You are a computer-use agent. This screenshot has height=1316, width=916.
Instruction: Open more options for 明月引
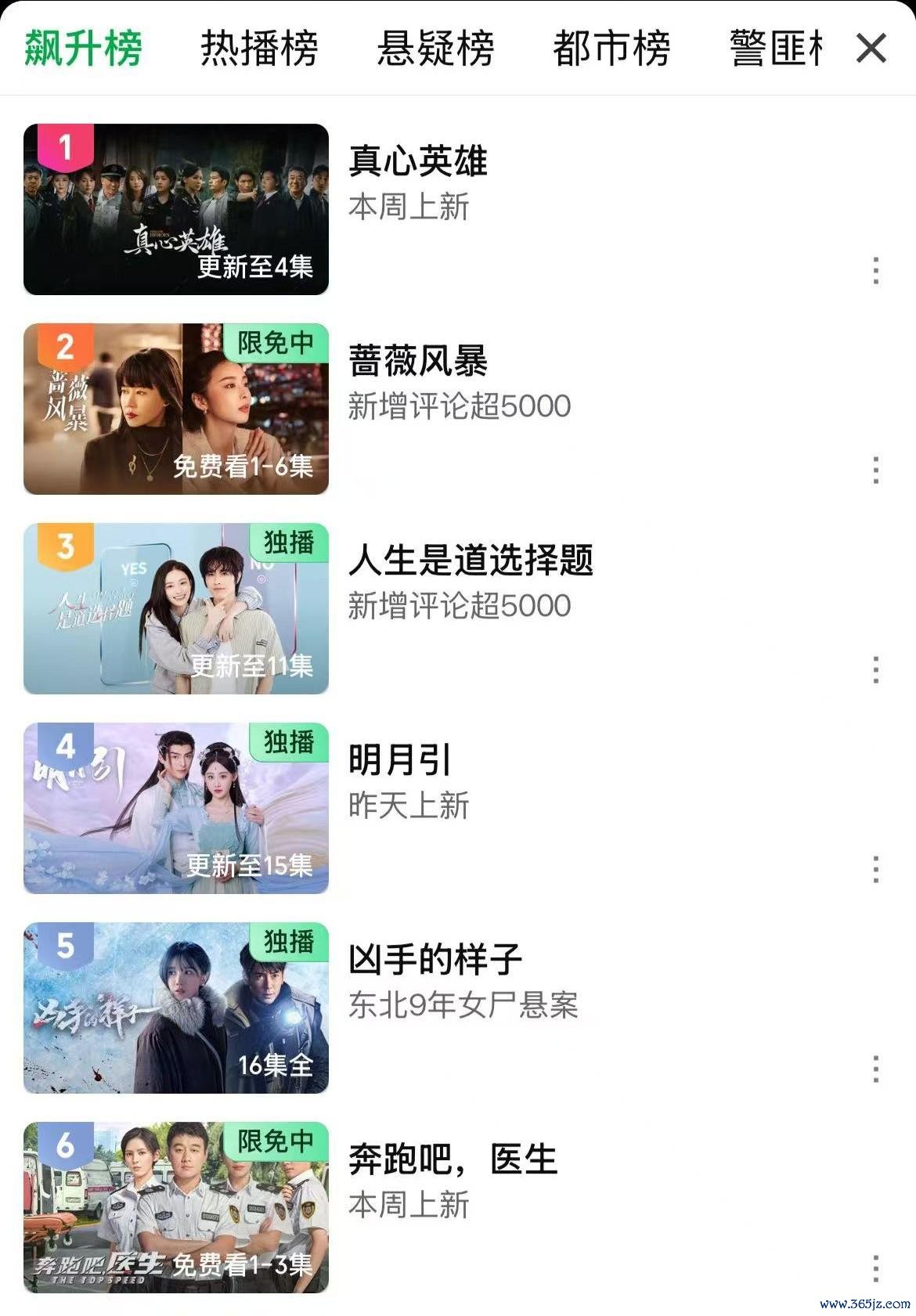875,870
